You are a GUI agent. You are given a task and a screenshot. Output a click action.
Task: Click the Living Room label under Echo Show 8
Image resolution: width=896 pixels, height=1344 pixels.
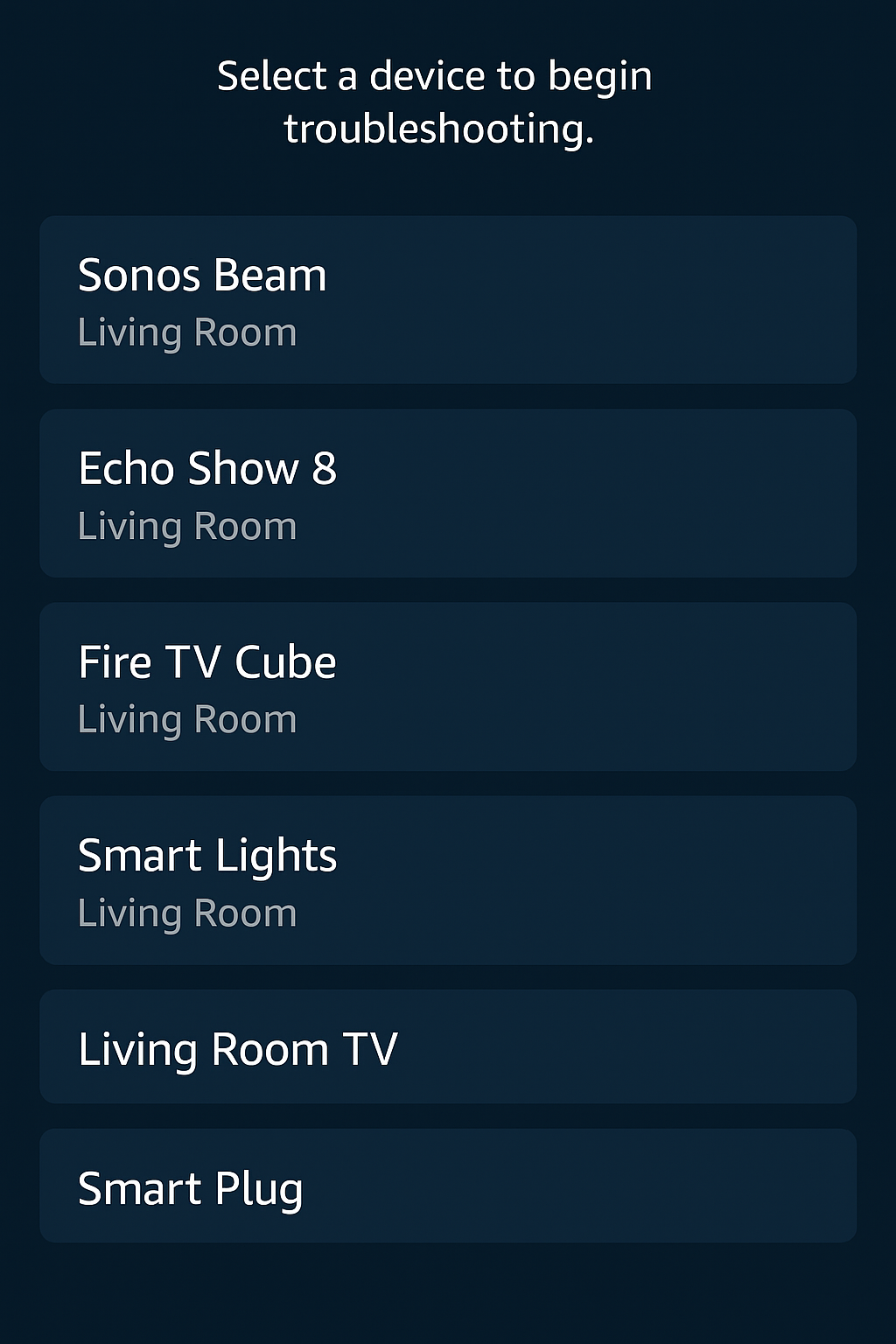pyautogui.click(x=187, y=526)
